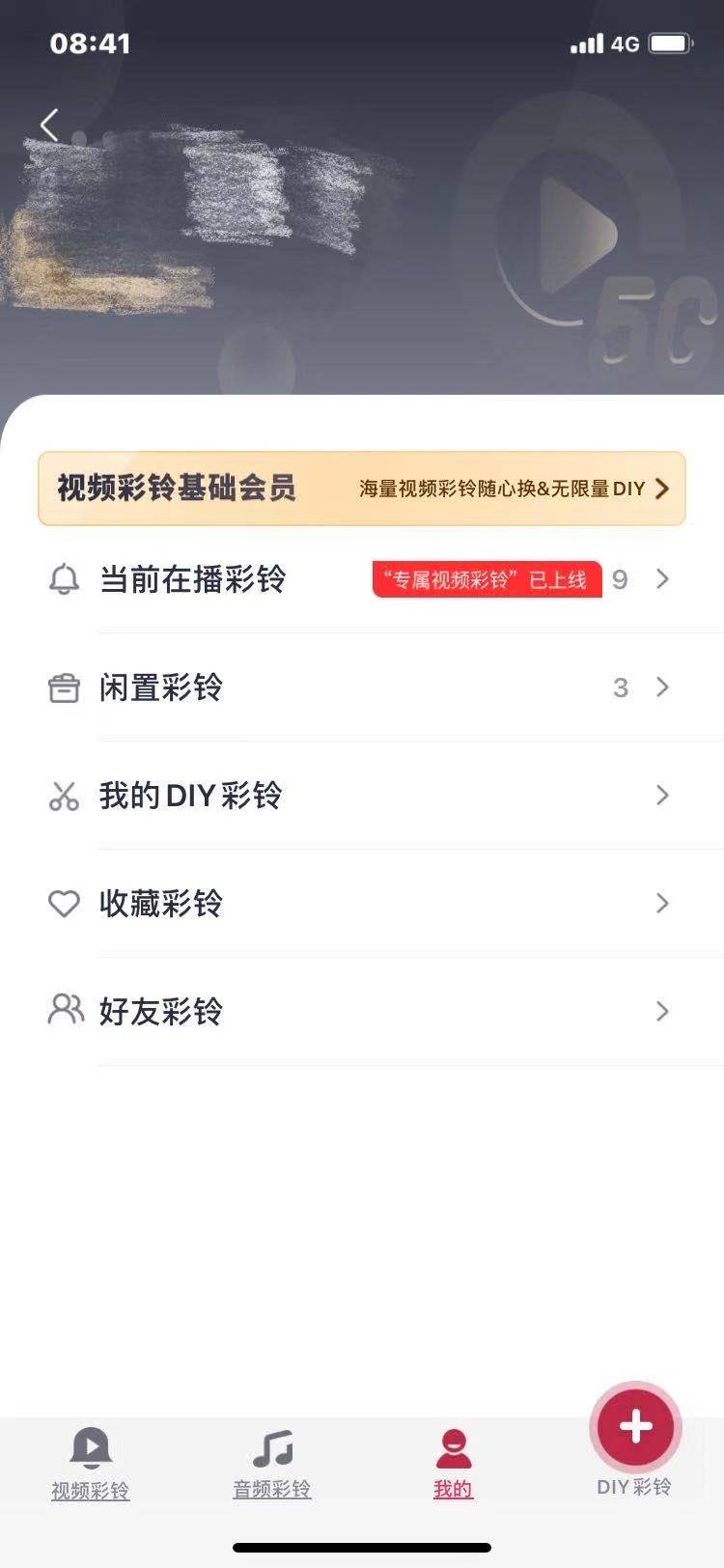Tap the heart icon beside 收藏彩铃
Image resolution: width=724 pixels, height=1568 pixels.
click(x=64, y=904)
